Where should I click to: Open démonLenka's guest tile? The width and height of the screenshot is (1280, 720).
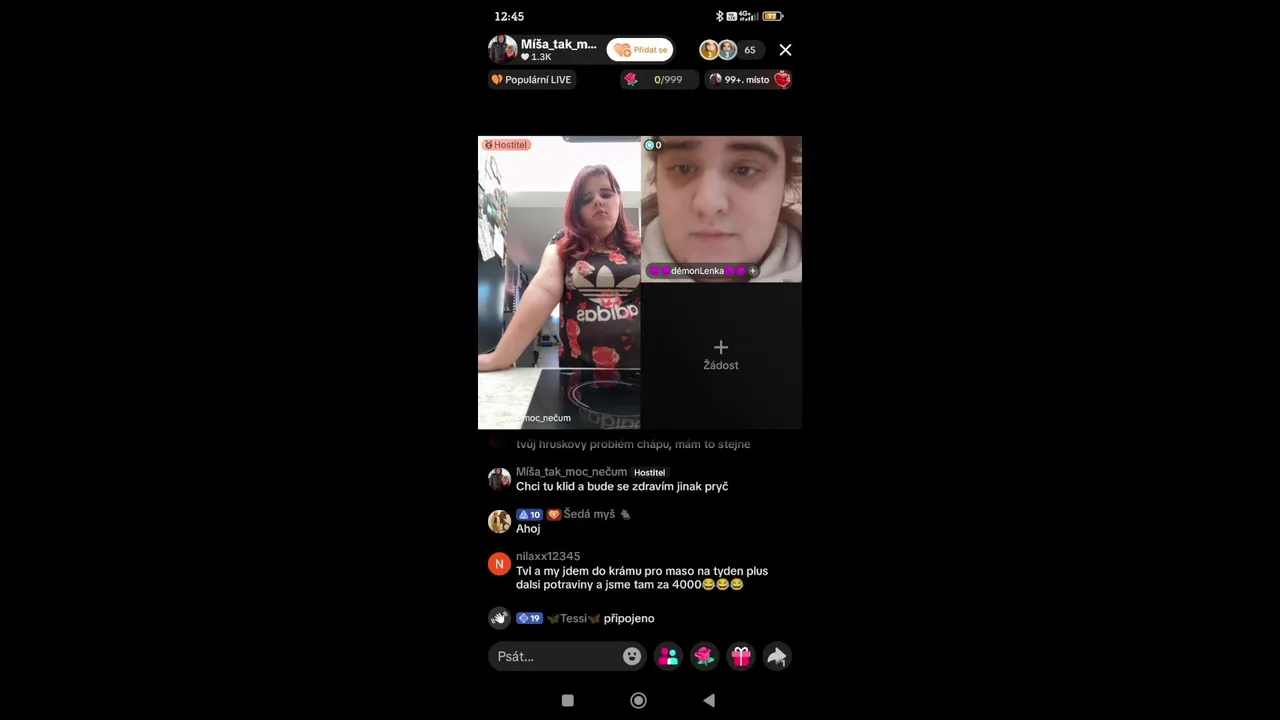[720, 209]
